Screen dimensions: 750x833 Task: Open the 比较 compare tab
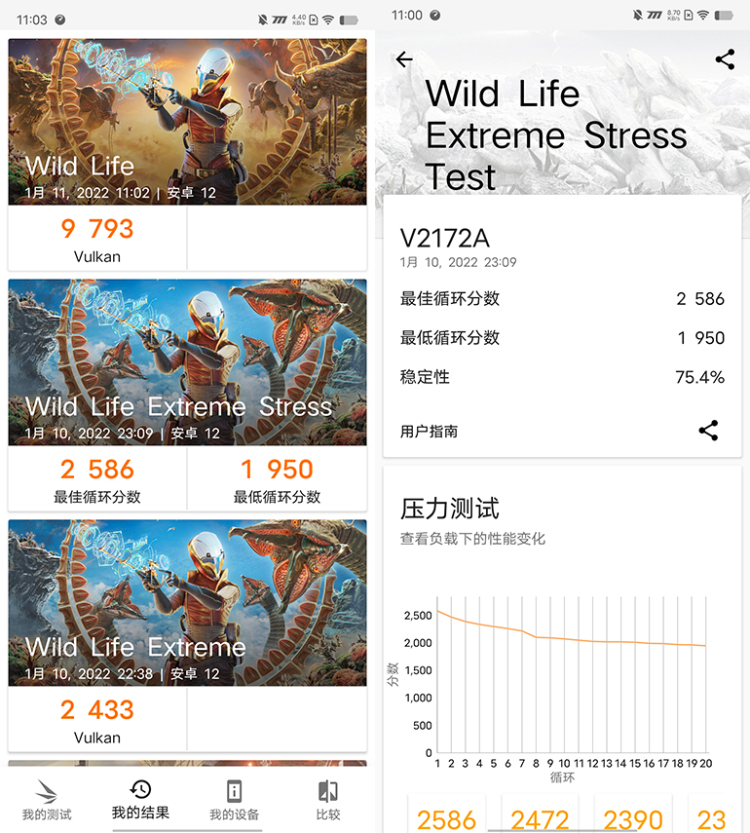point(328,799)
